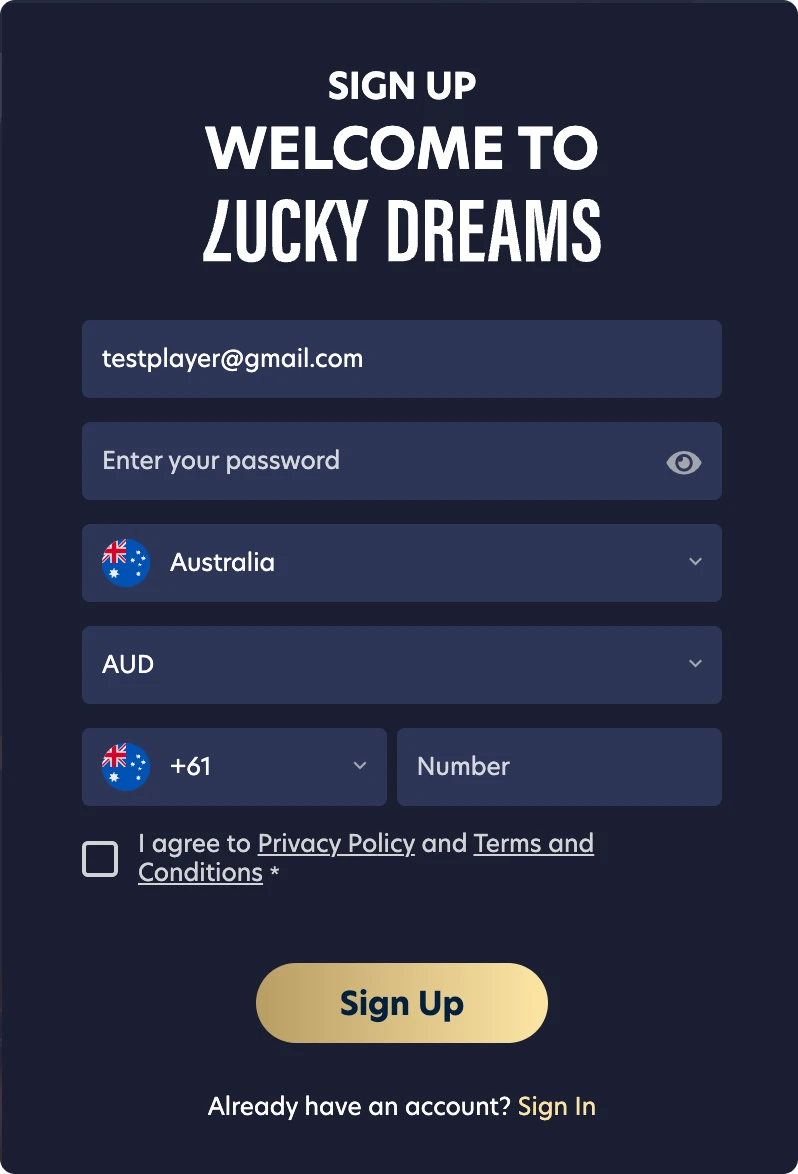The width and height of the screenshot is (798, 1174).
Task: Read the Terms and Conditions
Action: click(533, 844)
